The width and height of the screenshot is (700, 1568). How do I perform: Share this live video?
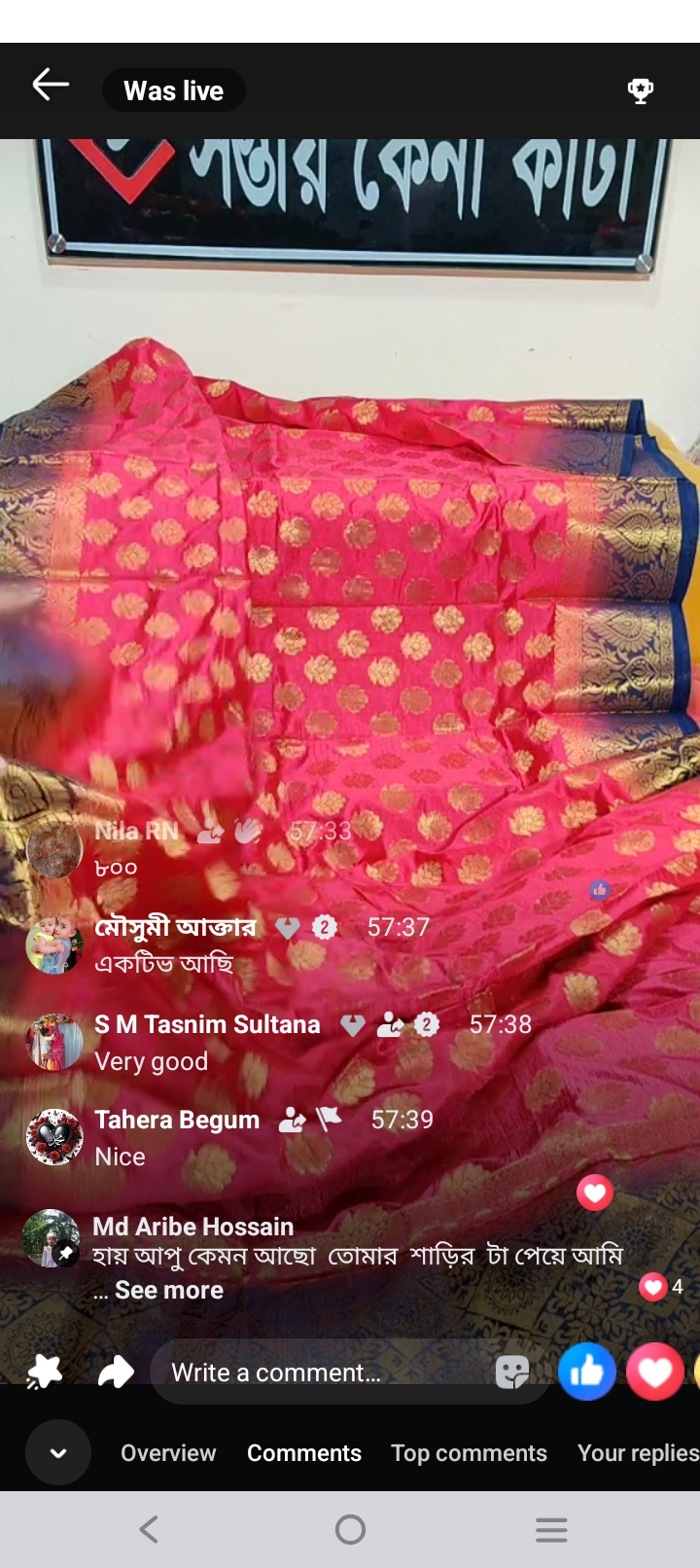[116, 1372]
